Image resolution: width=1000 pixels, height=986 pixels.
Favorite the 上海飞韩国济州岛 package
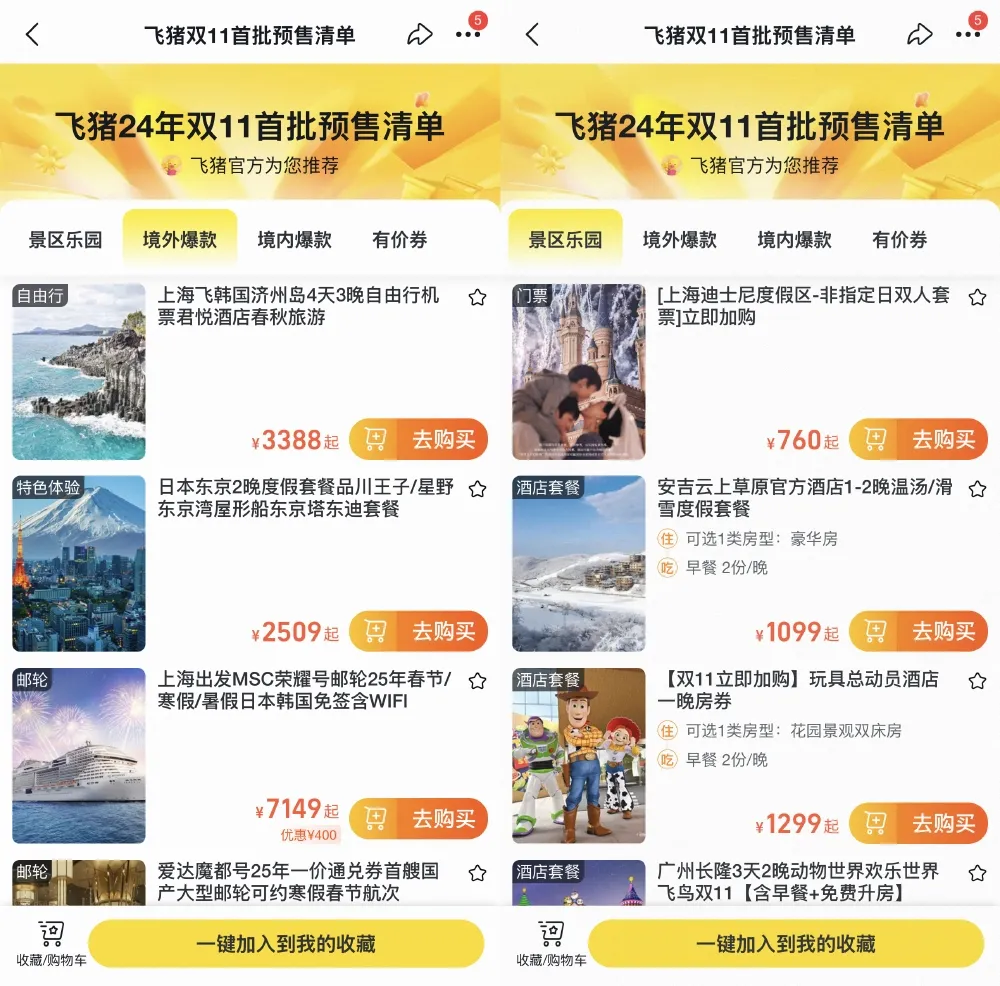[477, 297]
